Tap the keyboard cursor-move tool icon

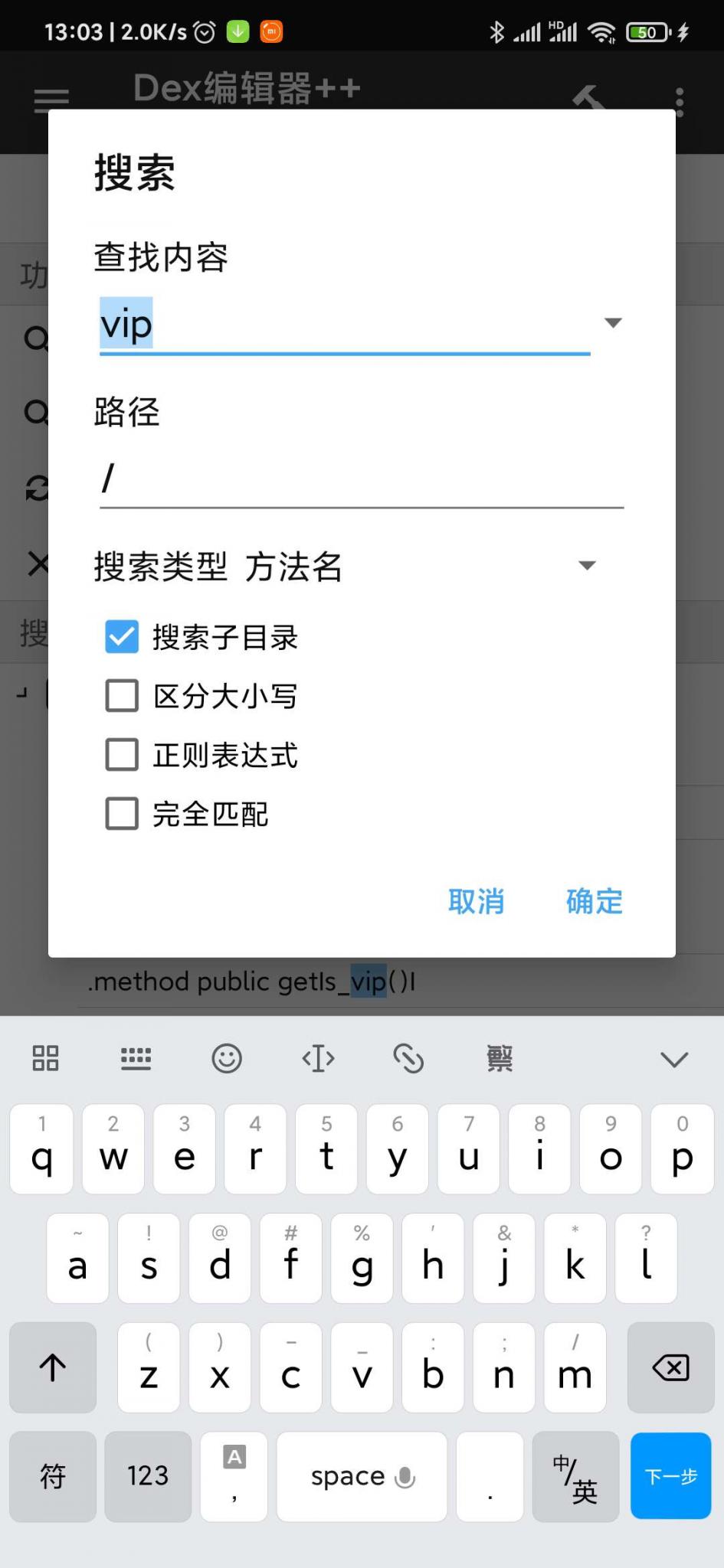point(318,1059)
